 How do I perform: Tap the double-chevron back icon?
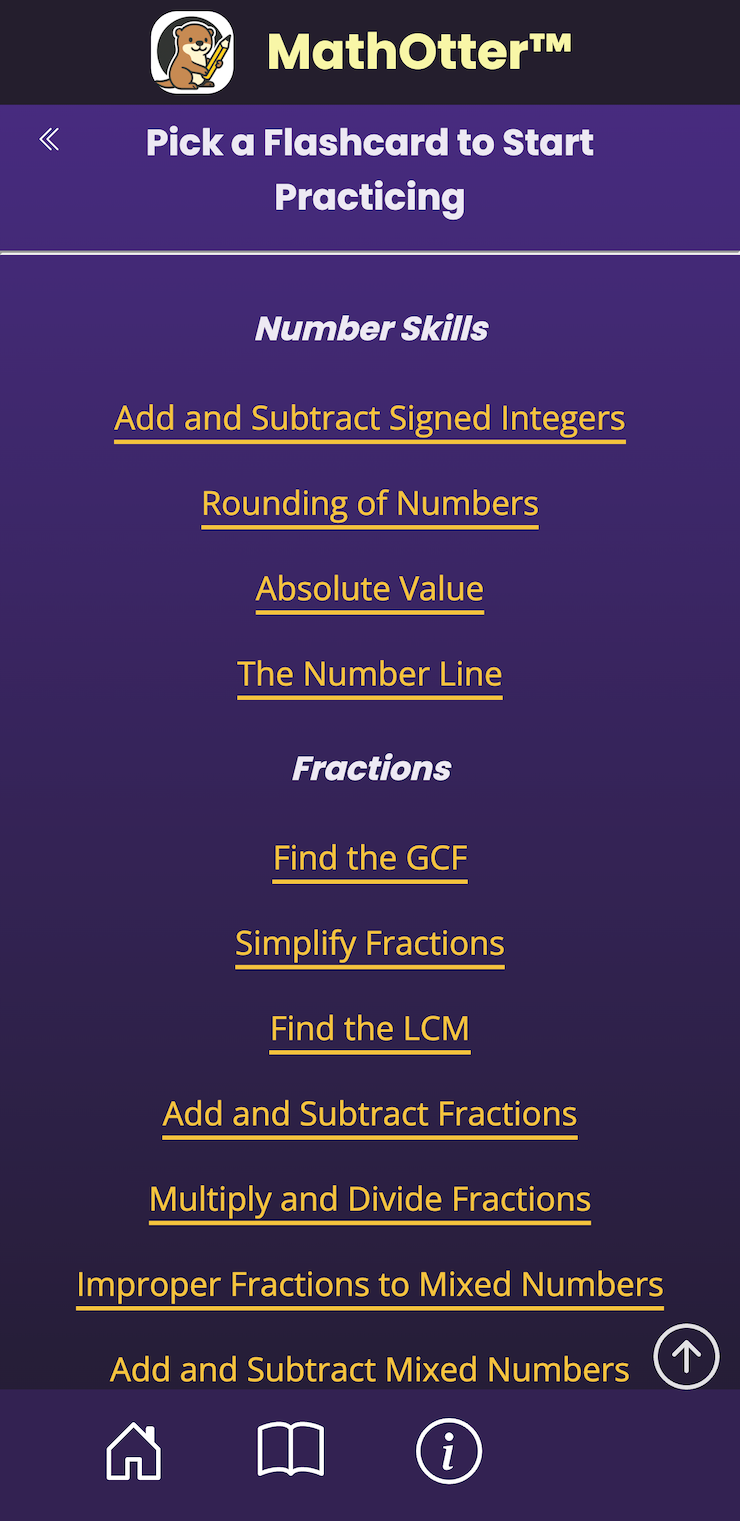click(x=49, y=140)
